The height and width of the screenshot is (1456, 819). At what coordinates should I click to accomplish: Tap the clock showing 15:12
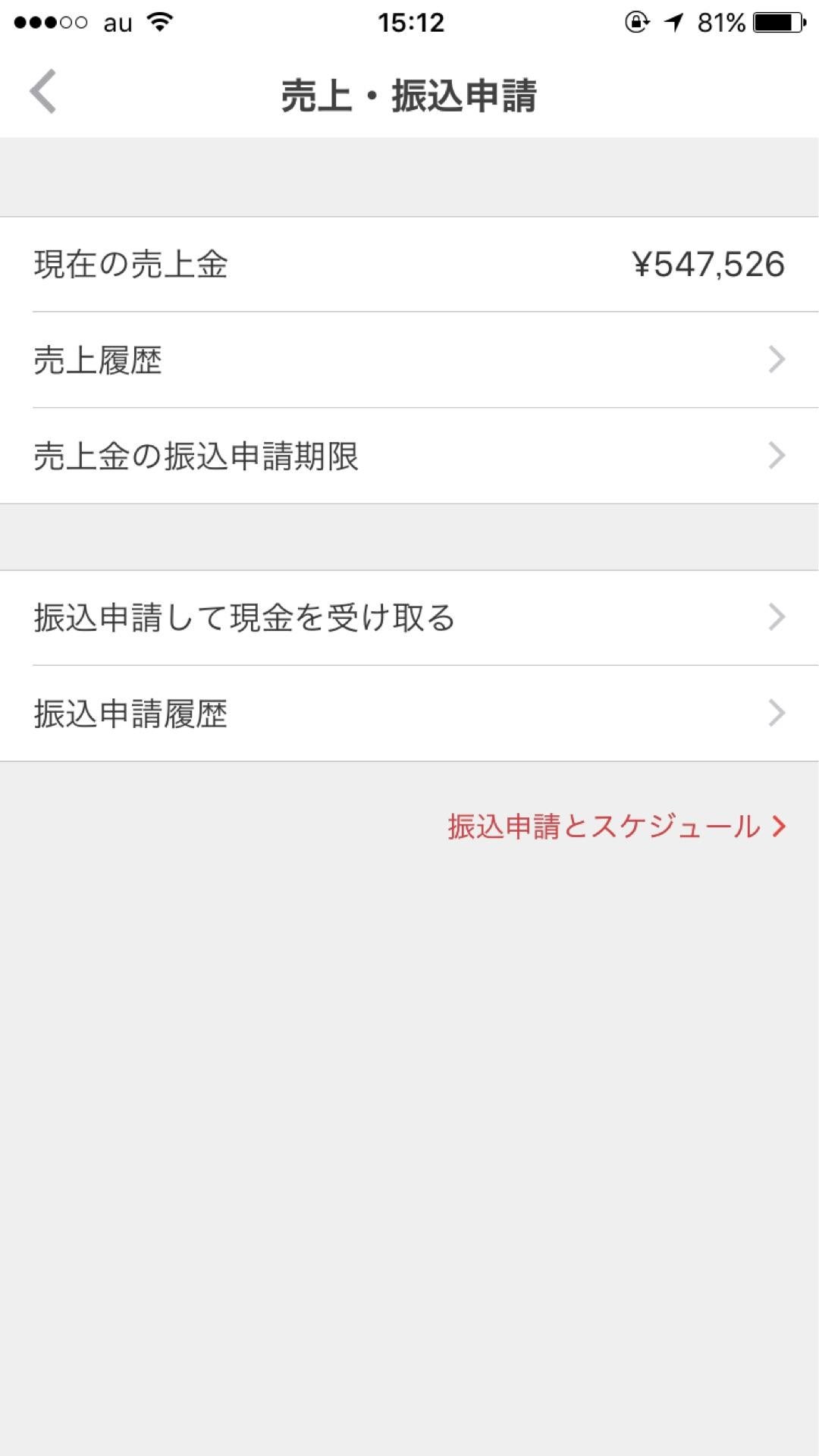tap(409, 21)
